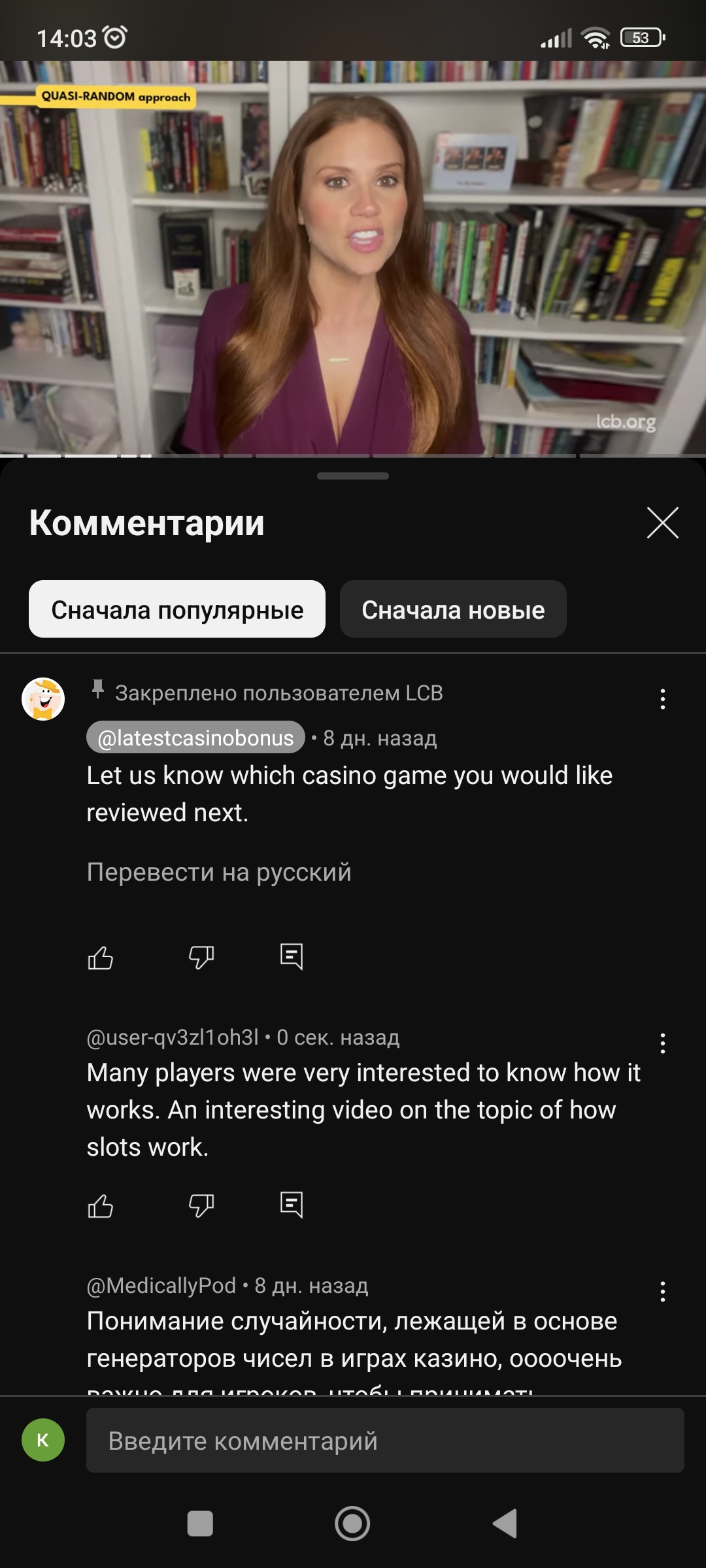
Task: Select the Сначала популярные sort chip
Action: [177, 609]
